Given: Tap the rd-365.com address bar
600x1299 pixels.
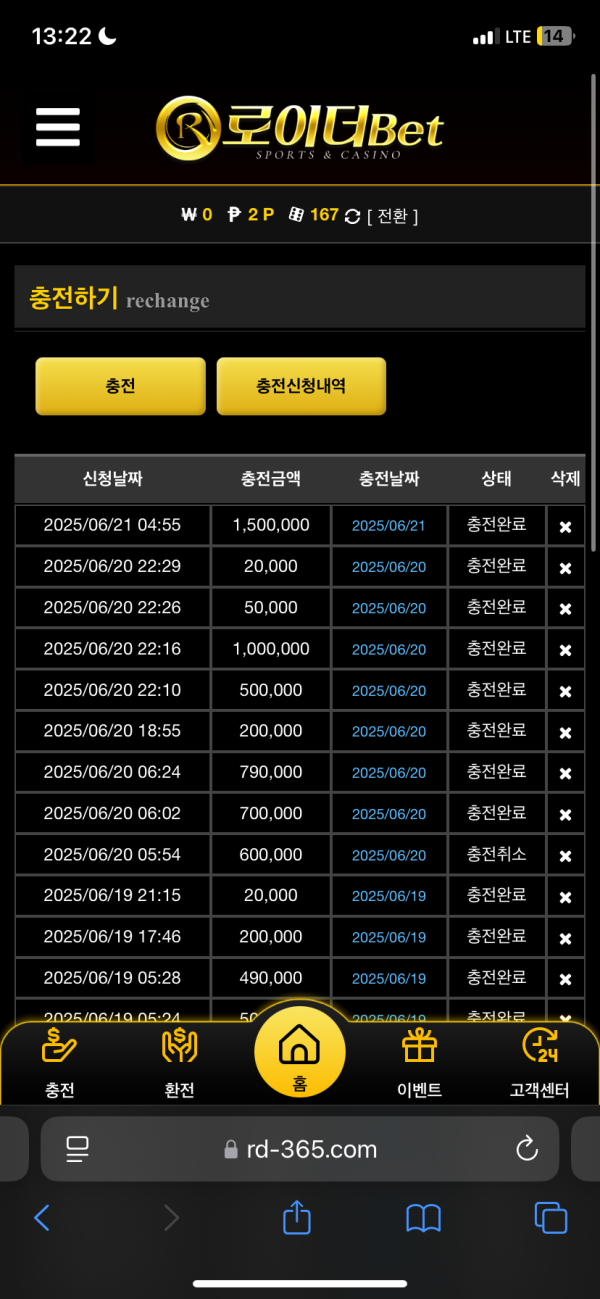Looking at the screenshot, I should (x=300, y=1149).
